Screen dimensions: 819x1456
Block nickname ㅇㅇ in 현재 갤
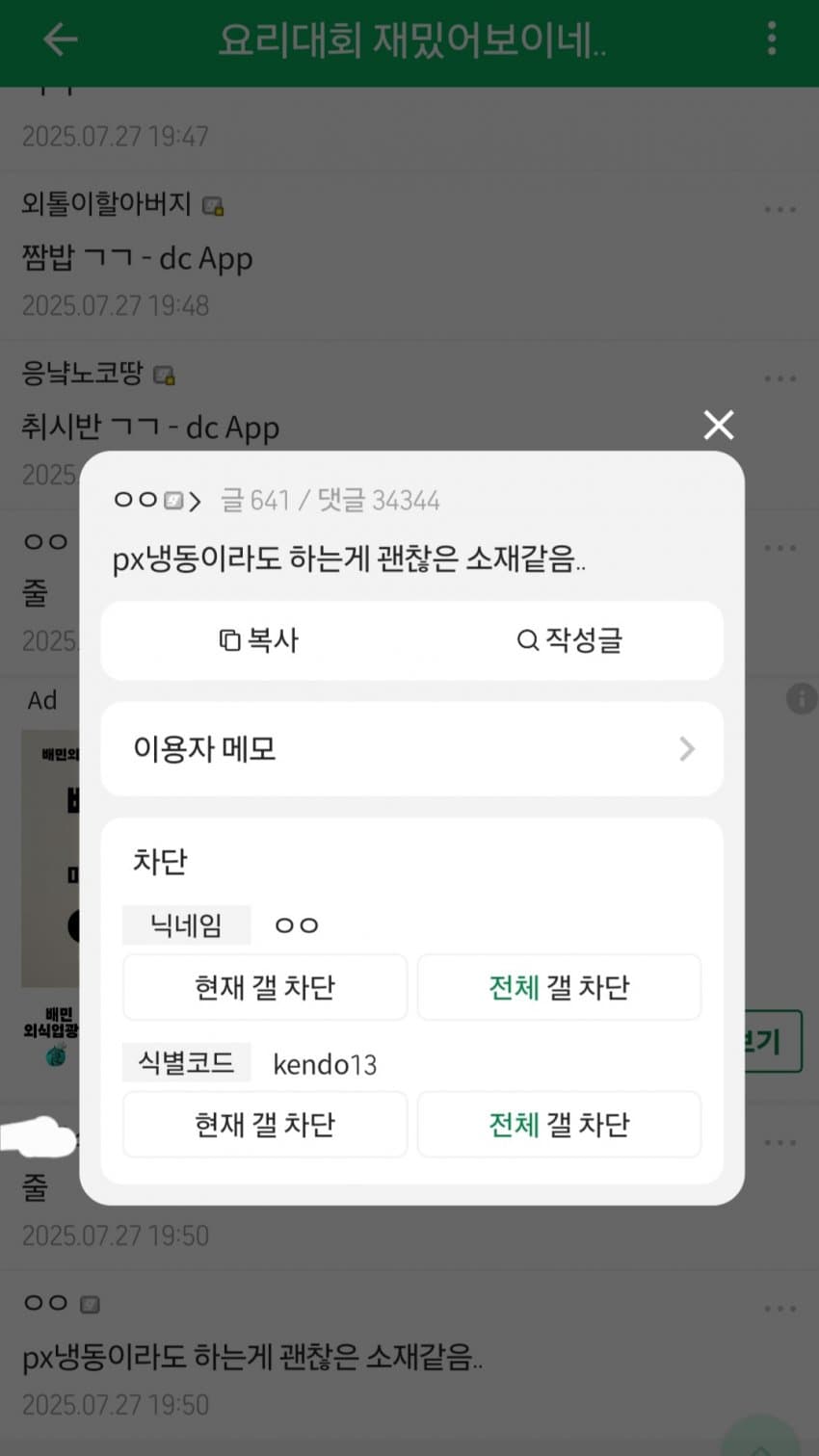[x=265, y=987]
